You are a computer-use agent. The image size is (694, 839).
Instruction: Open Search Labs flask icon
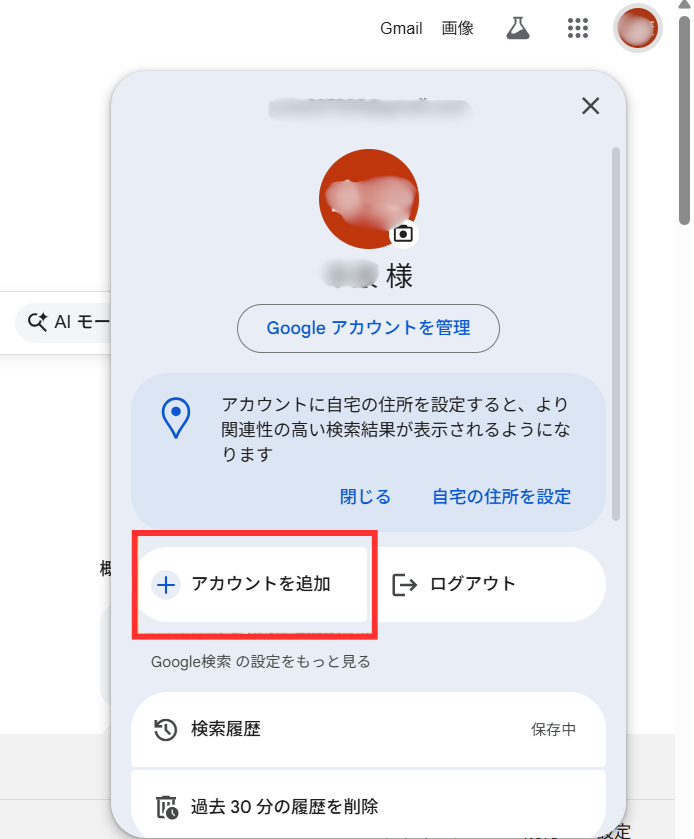click(x=517, y=28)
